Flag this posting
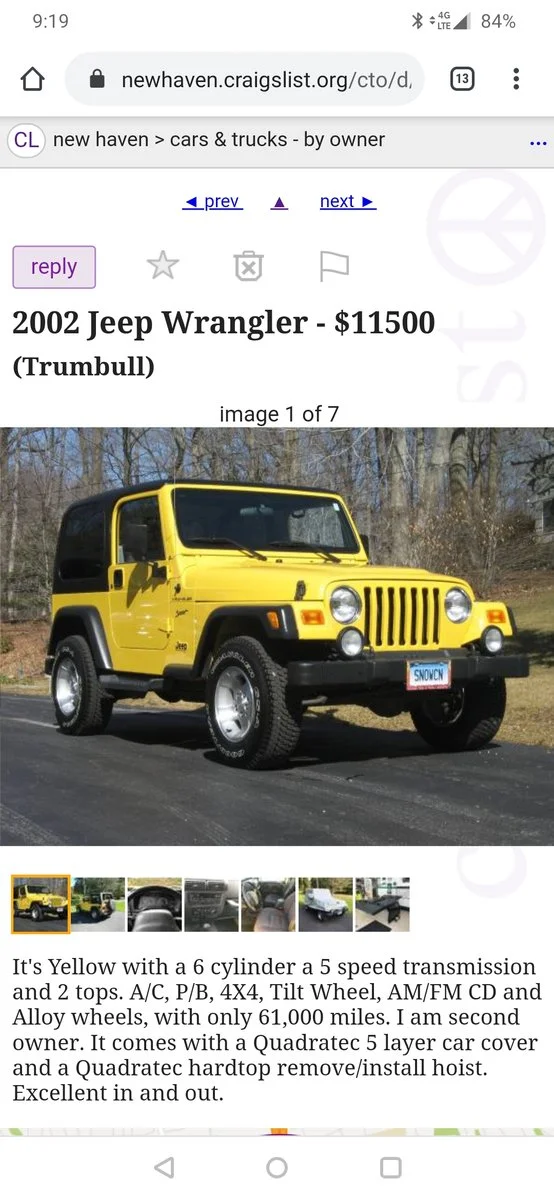The height and width of the screenshot is (1200, 554). pyautogui.click(x=334, y=266)
